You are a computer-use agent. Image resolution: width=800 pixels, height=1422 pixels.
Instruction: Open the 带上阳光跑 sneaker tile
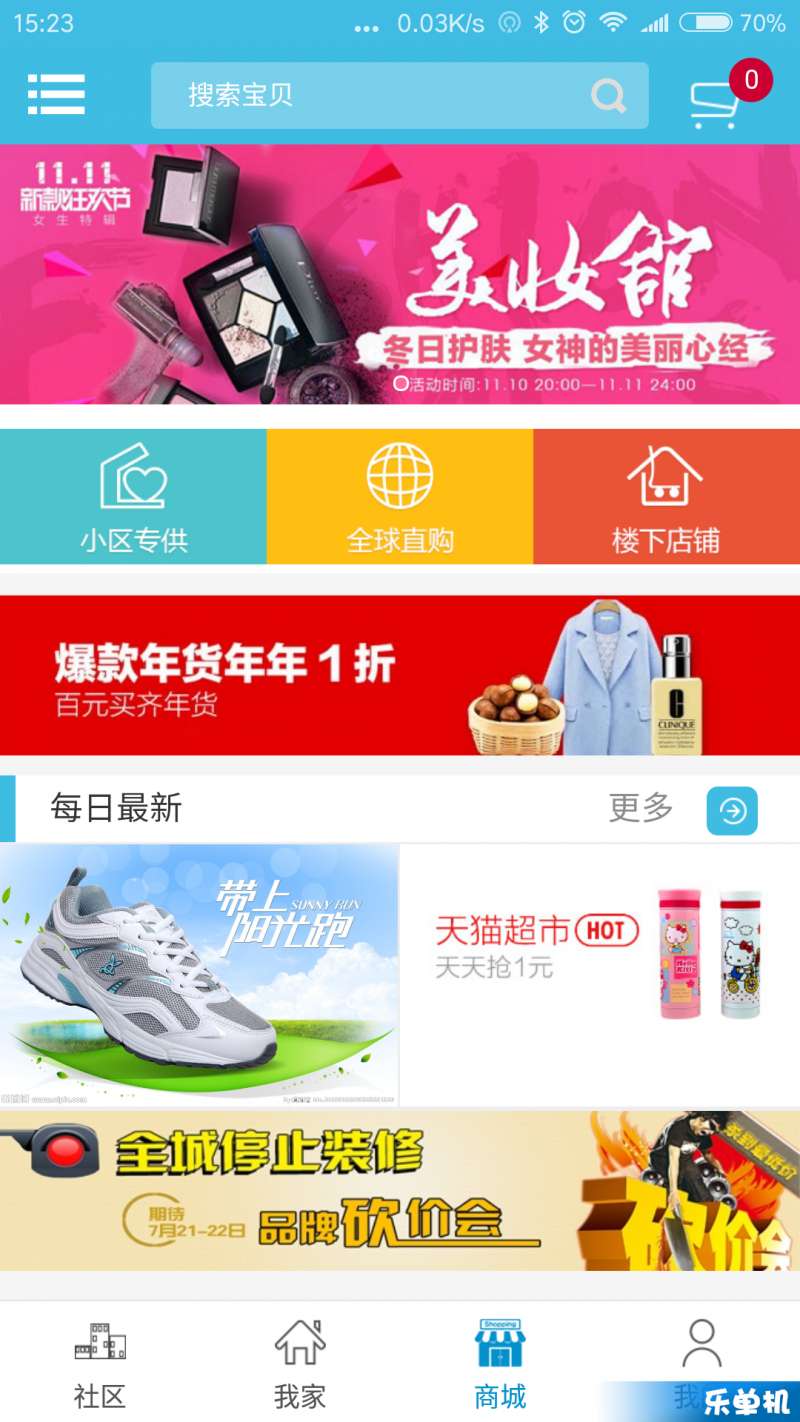click(199, 975)
